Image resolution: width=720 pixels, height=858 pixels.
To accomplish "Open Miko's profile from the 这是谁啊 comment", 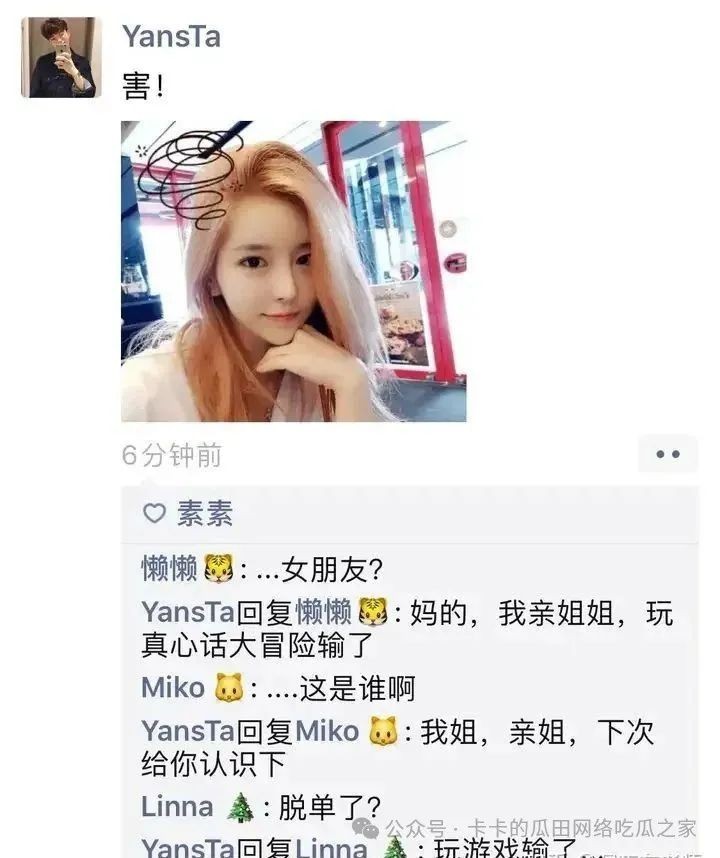I will (x=172, y=688).
